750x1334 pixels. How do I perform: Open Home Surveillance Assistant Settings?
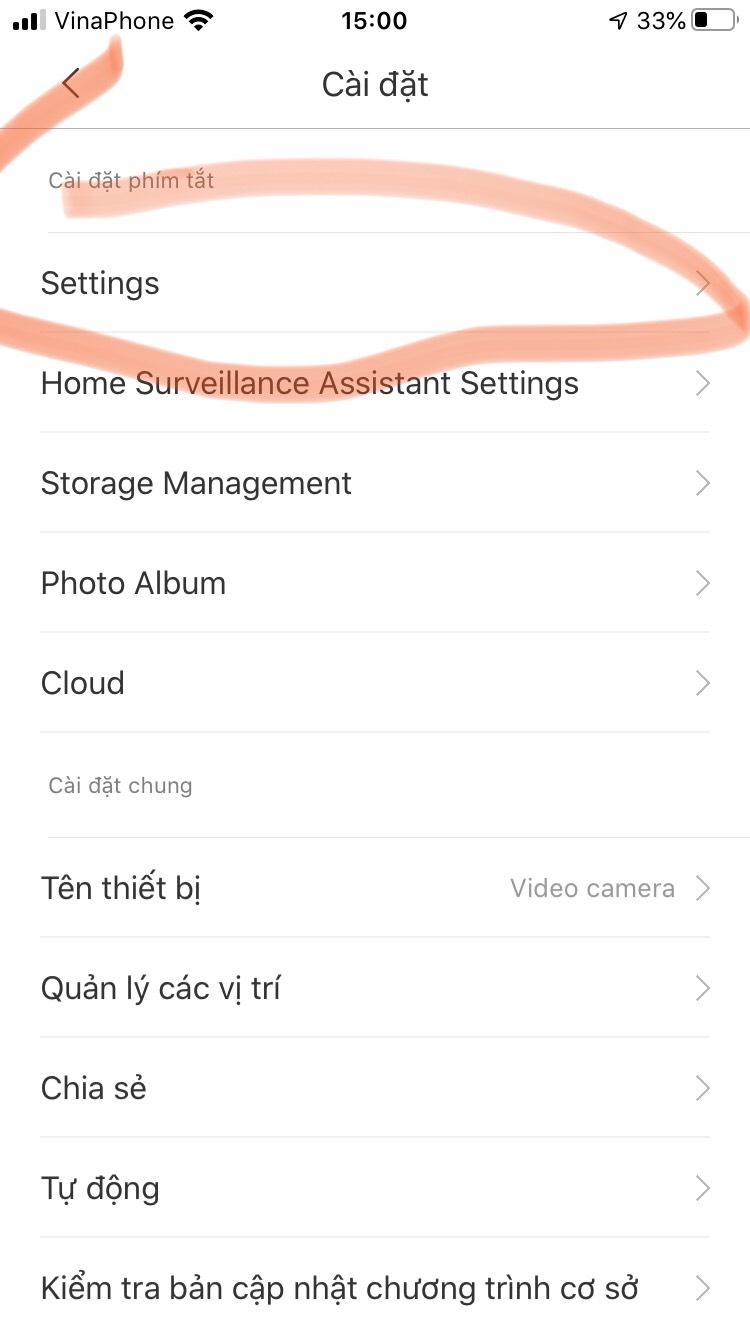(x=375, y=384)
